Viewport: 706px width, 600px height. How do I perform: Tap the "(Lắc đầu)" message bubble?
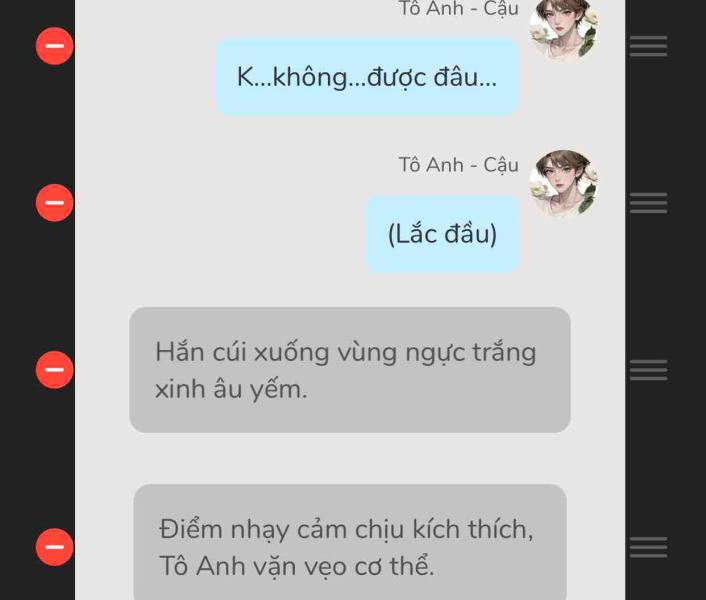[x=442, y=234]
